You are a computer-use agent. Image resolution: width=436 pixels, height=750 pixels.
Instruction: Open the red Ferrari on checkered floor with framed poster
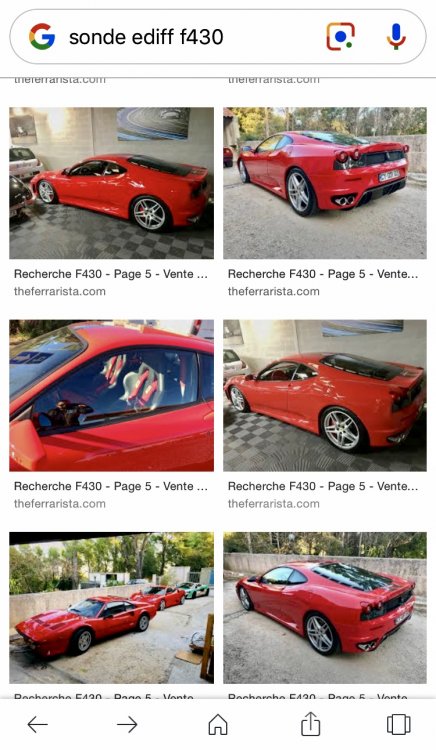(x=111, y=183)
